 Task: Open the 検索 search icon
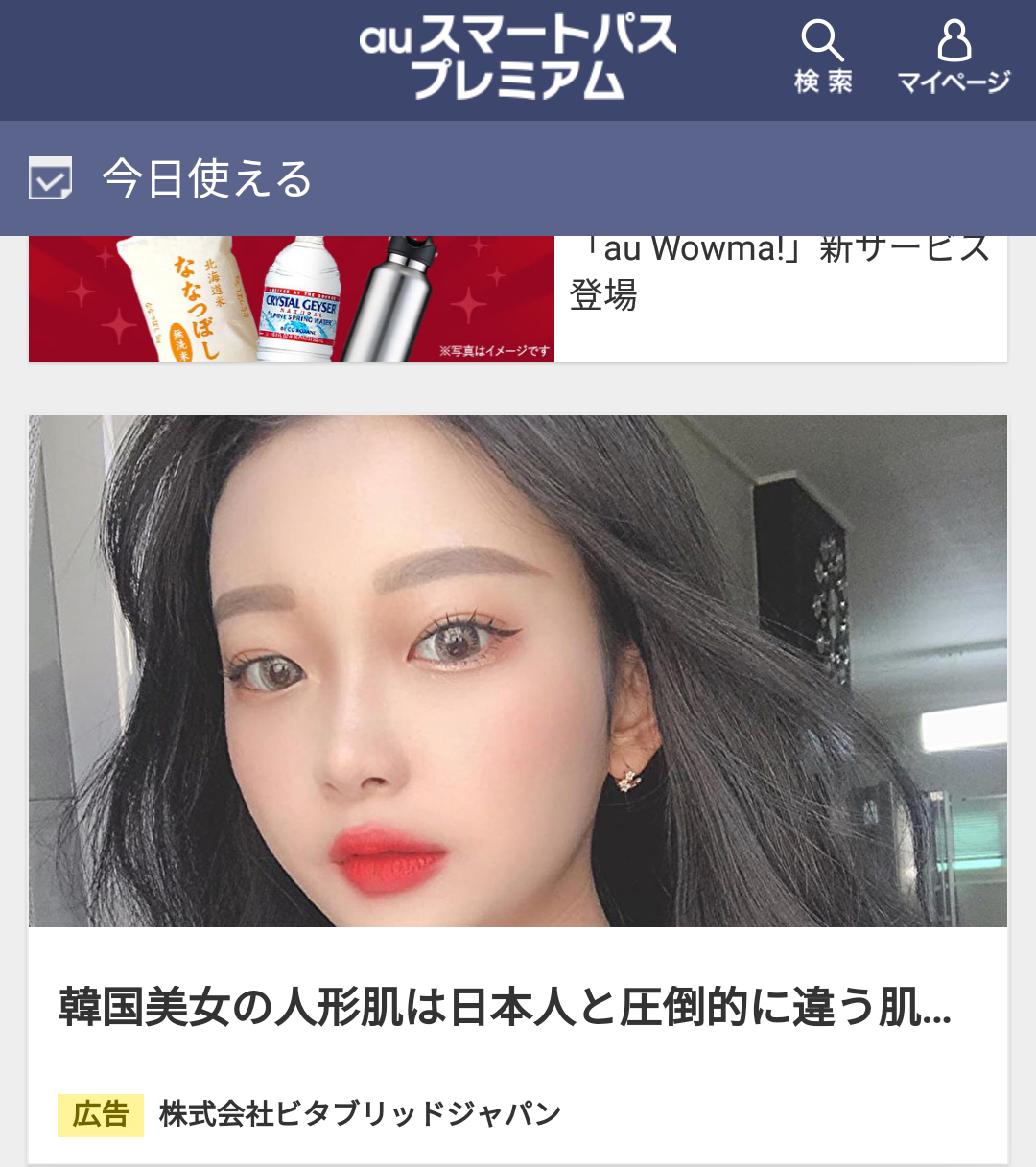coord(822,57)
